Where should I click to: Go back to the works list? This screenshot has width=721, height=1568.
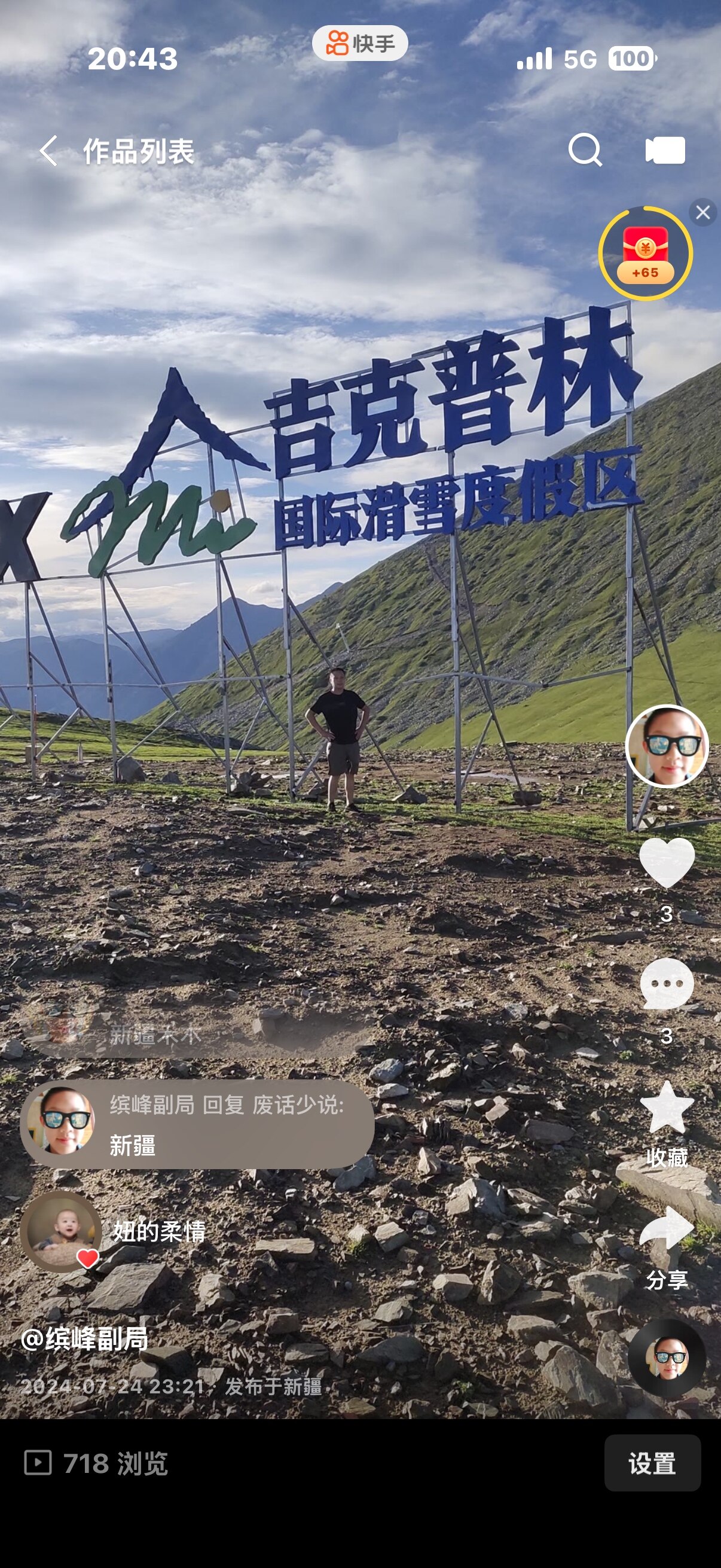tap(48, 151)
